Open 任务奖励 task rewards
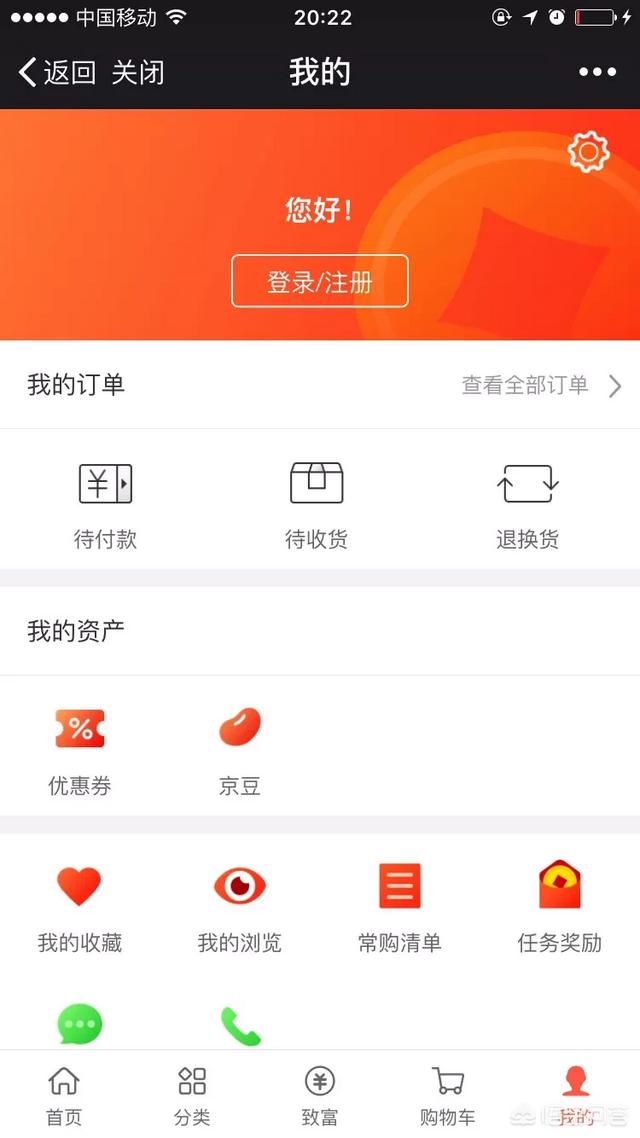The height and width of the screenshot is (1138, 640). click(x=560, y=905)
